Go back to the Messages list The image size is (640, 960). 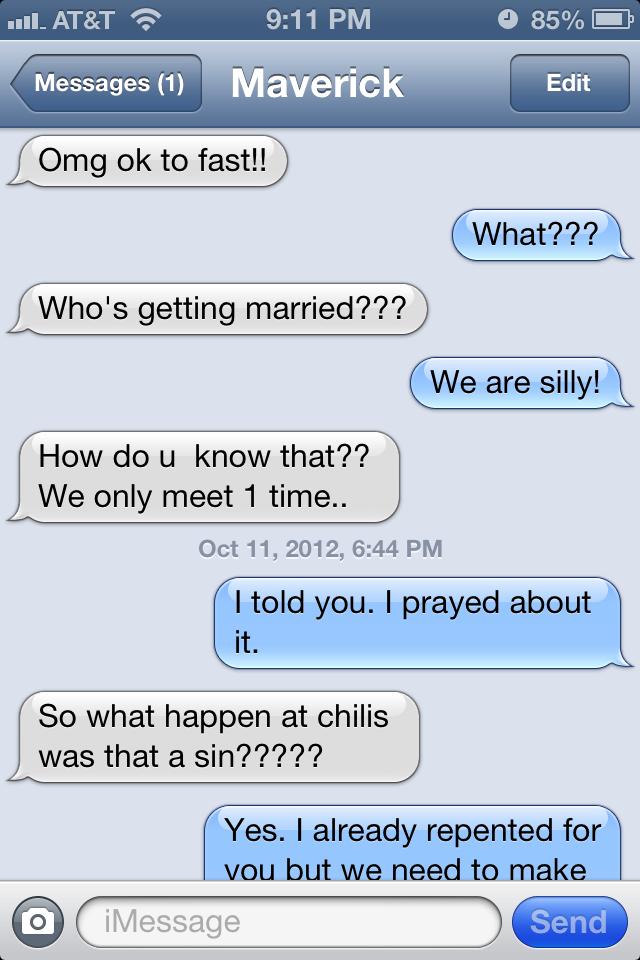[107, 84]
